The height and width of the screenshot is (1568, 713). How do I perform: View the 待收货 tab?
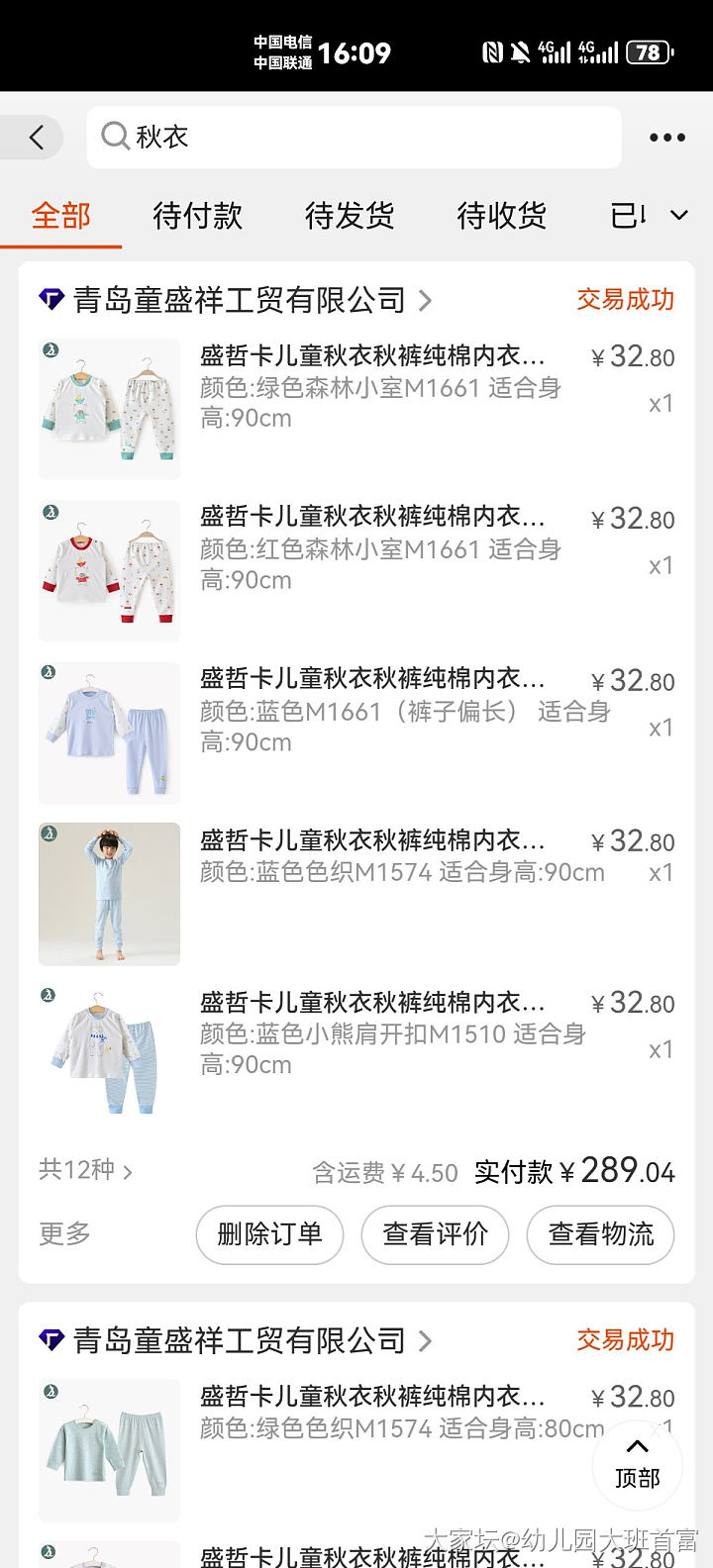(x=501, y=215)
